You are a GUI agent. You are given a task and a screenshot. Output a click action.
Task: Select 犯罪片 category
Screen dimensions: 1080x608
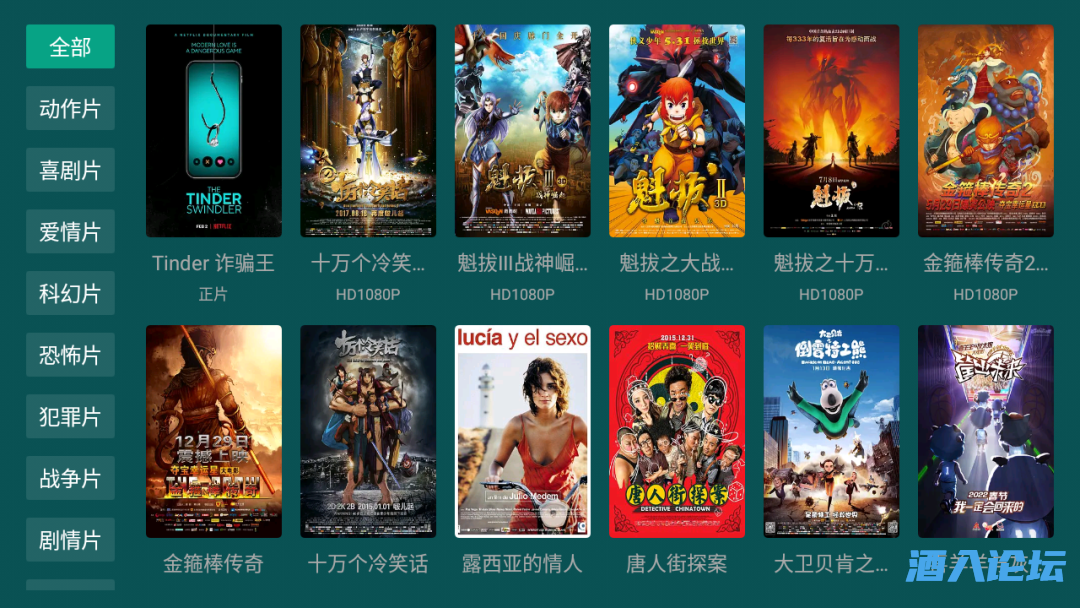tap(70, 417)
